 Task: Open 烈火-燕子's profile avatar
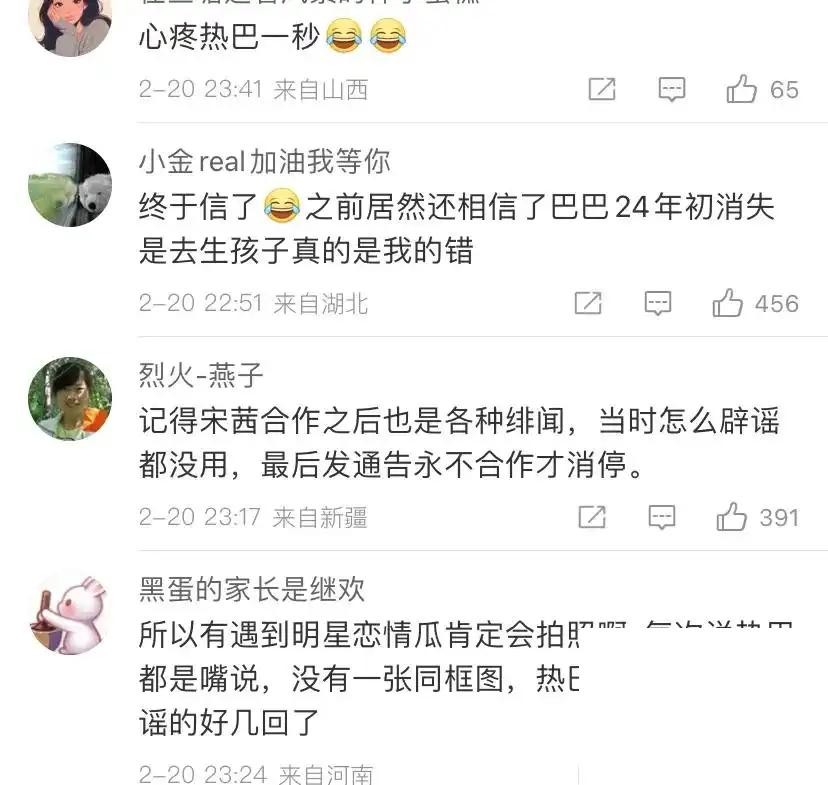(70, 398)
